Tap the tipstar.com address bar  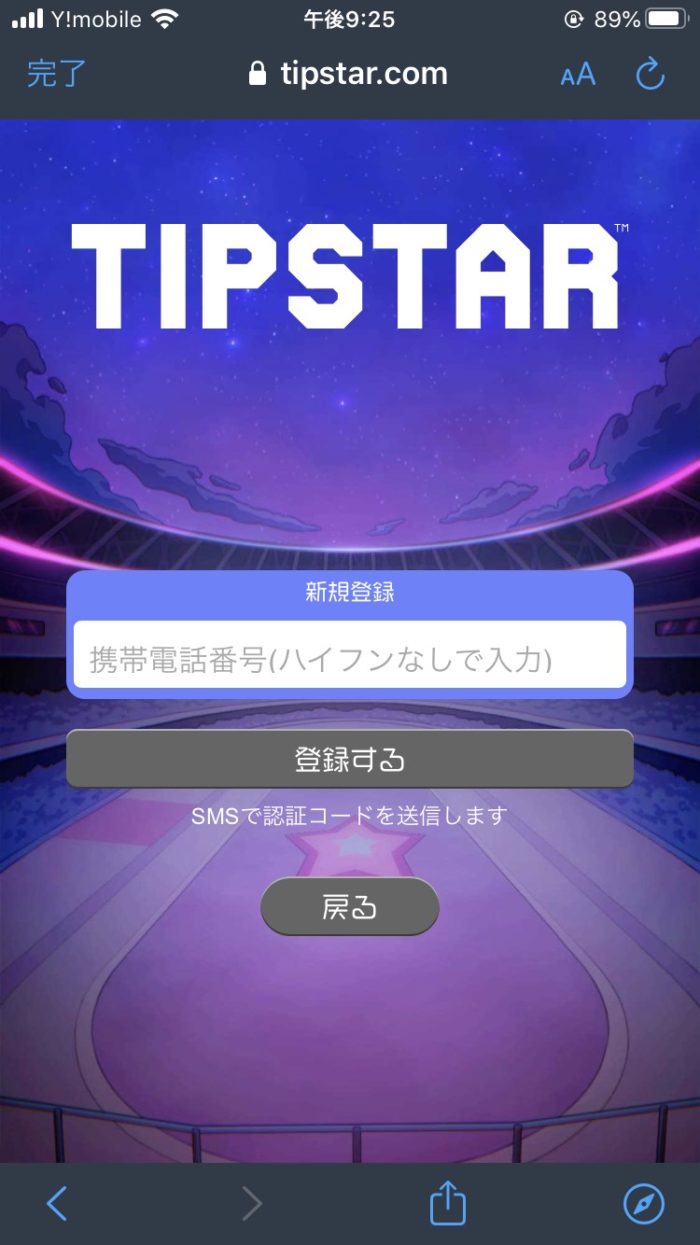pos(348,74)
